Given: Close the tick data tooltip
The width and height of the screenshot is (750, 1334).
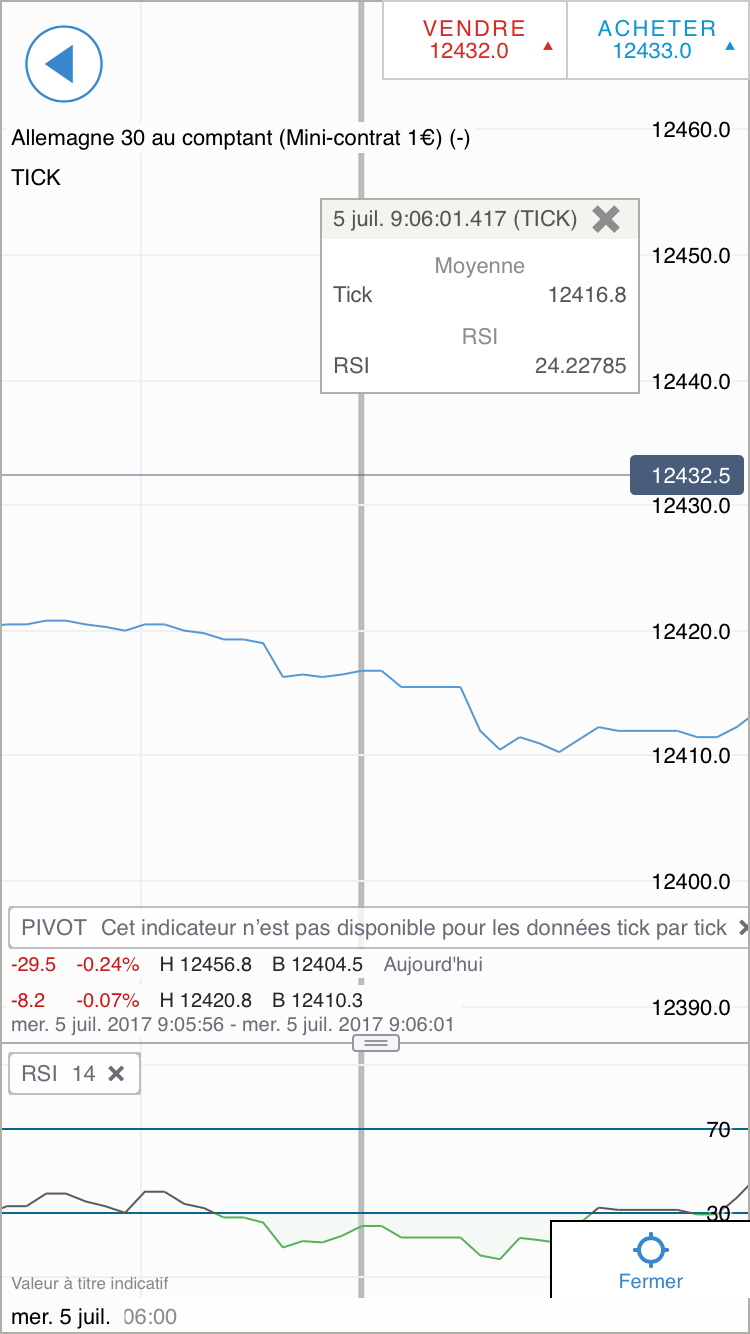Looking at the screenshot, I should [606, 219].
